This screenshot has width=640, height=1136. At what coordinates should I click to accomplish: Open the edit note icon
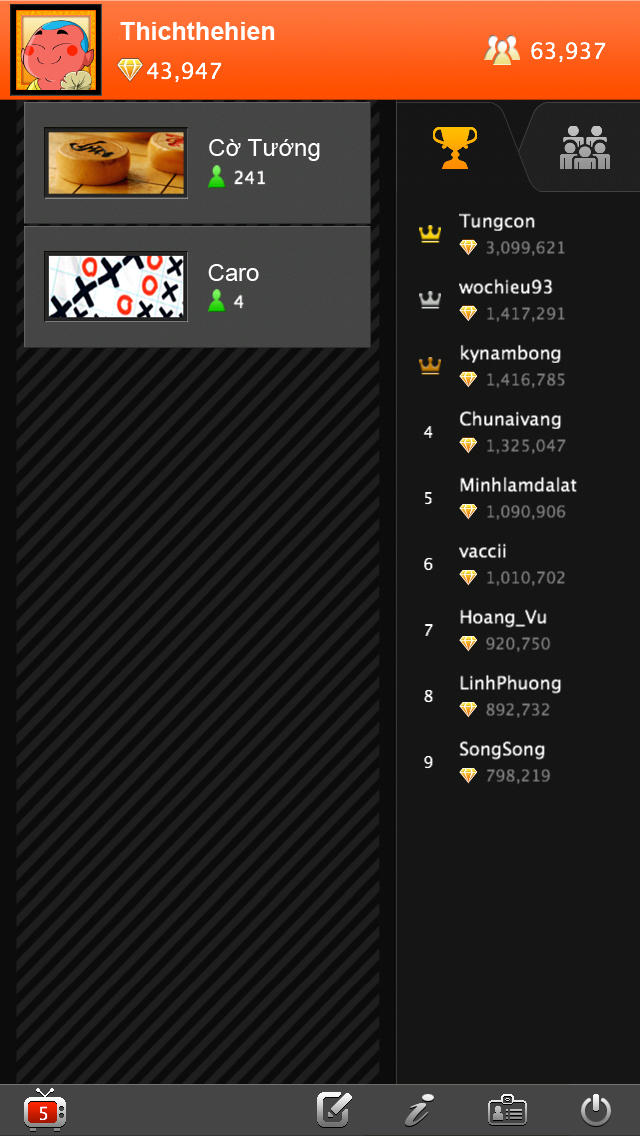click(x=334, y=1110)
